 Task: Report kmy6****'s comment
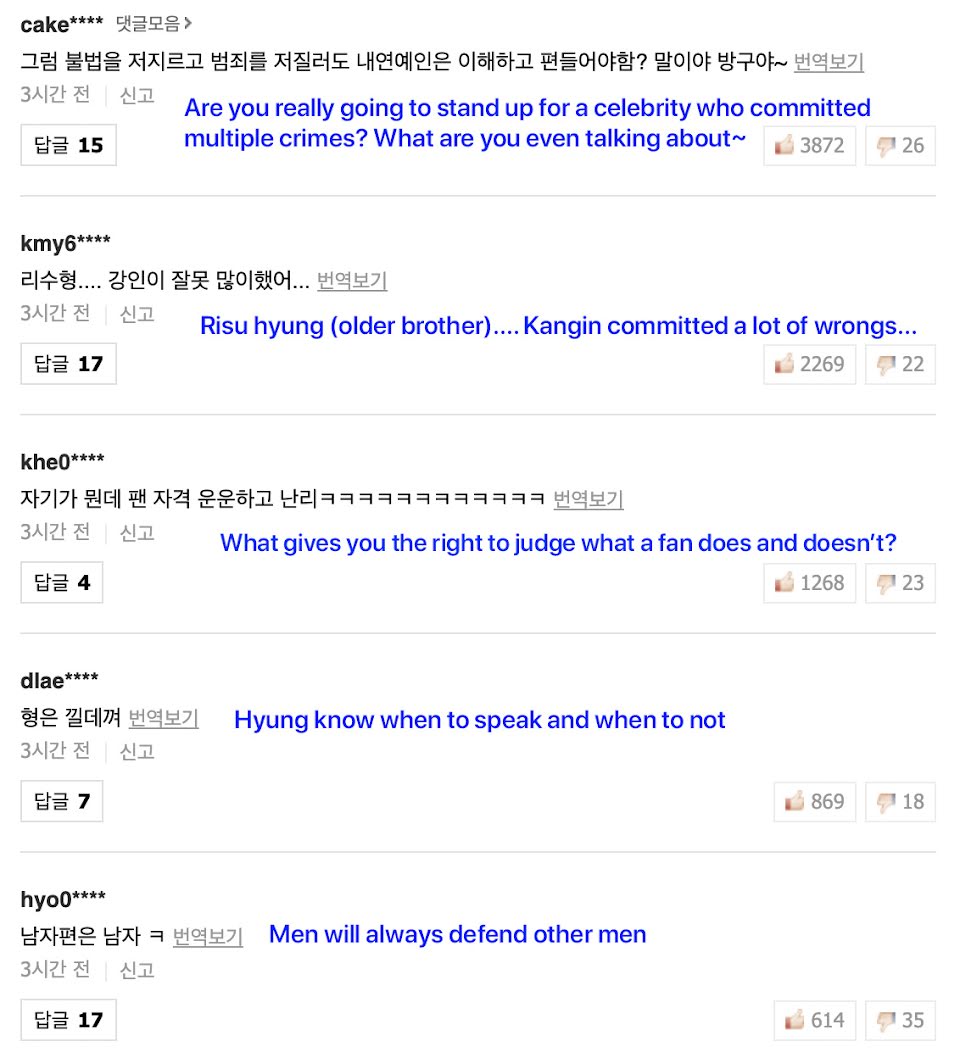point(137,314)
